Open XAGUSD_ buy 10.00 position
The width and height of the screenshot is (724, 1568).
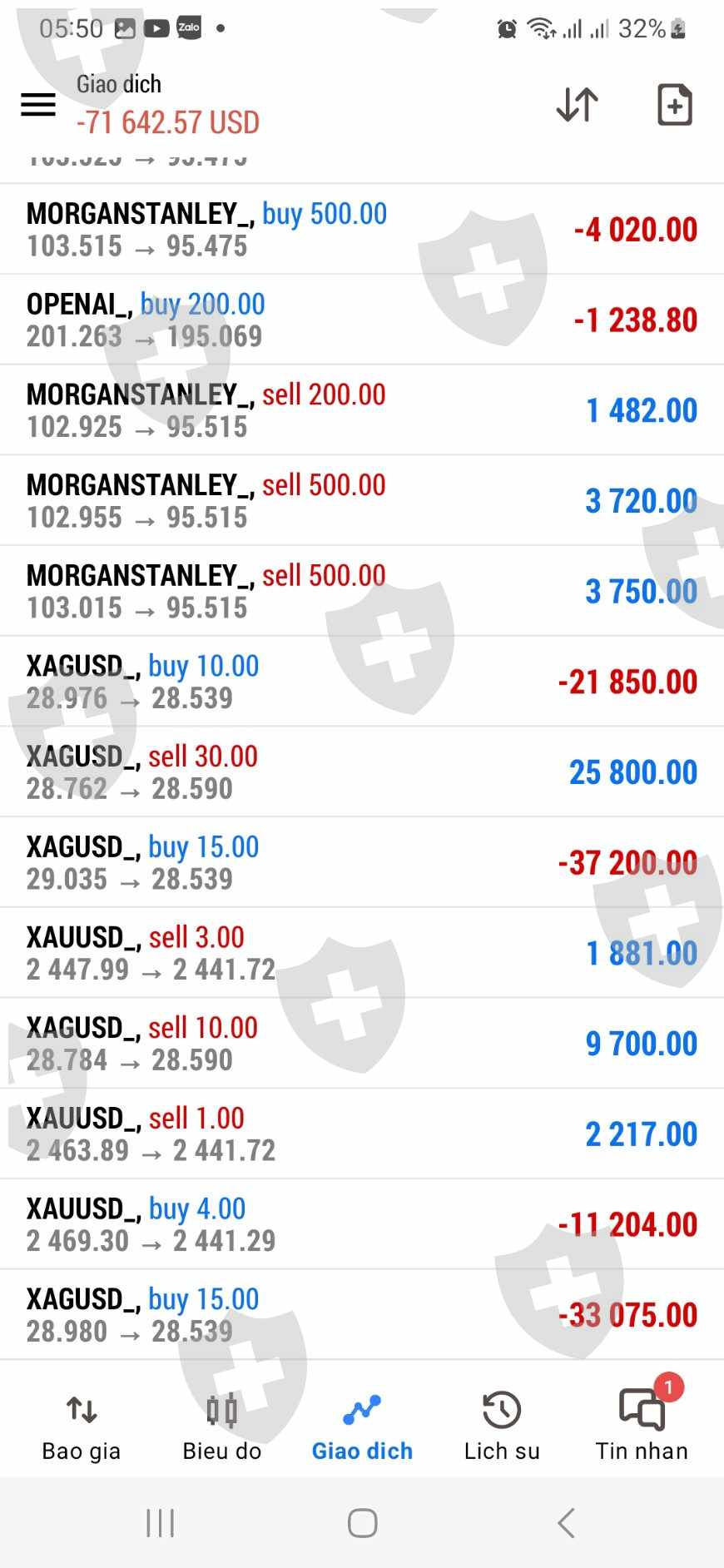[x=362, y=682]
